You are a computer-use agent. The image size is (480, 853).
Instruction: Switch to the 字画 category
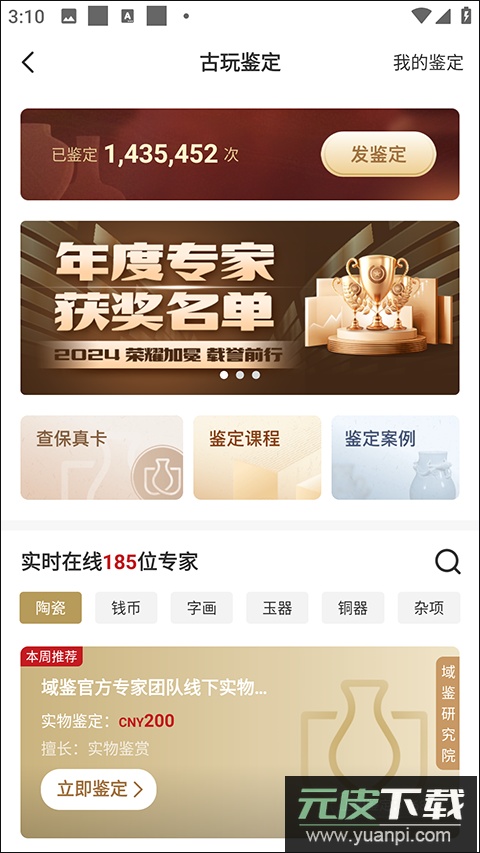coord(202,608)
